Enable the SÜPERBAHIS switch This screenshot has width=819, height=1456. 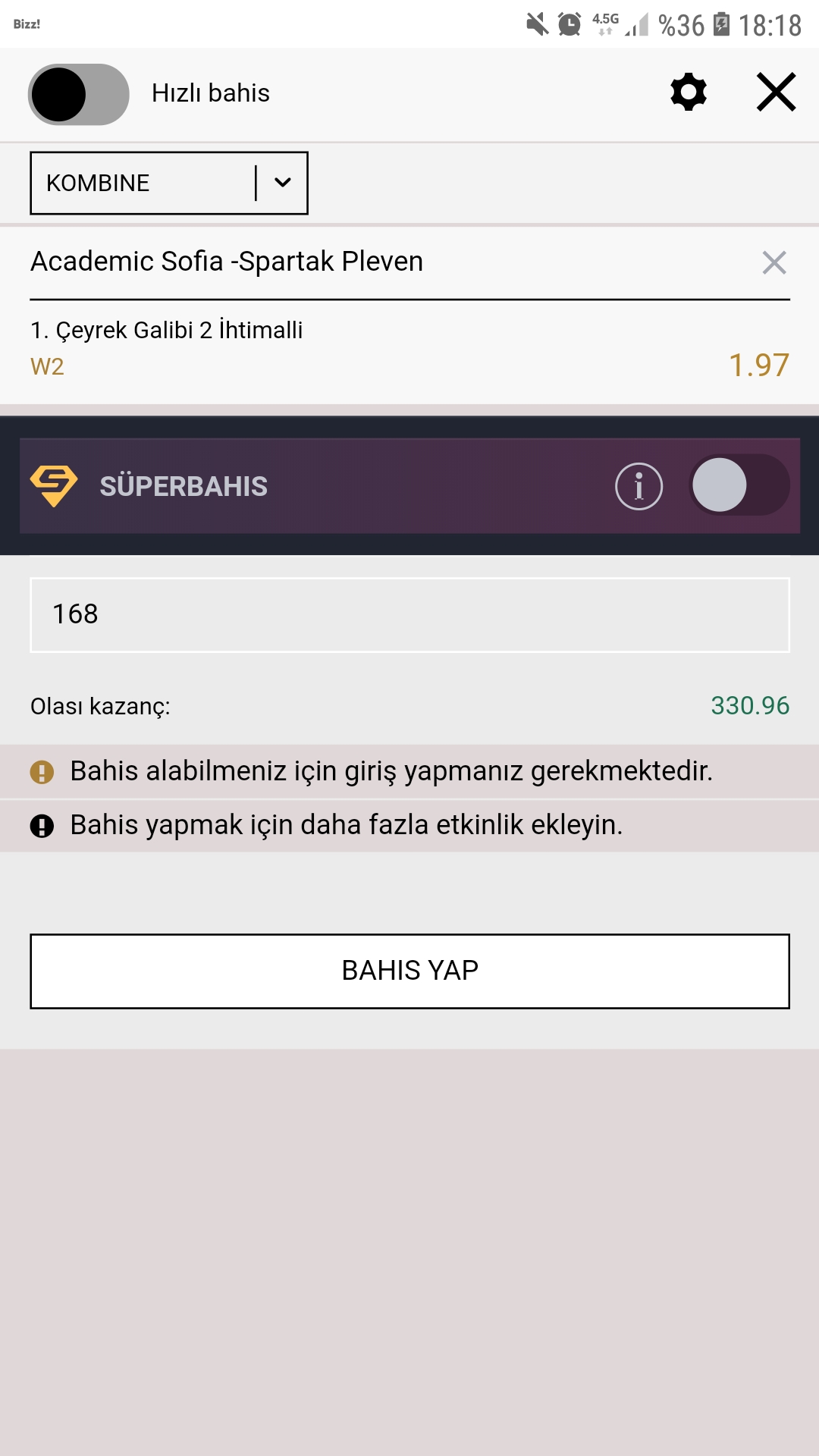[x=739, y=485]
